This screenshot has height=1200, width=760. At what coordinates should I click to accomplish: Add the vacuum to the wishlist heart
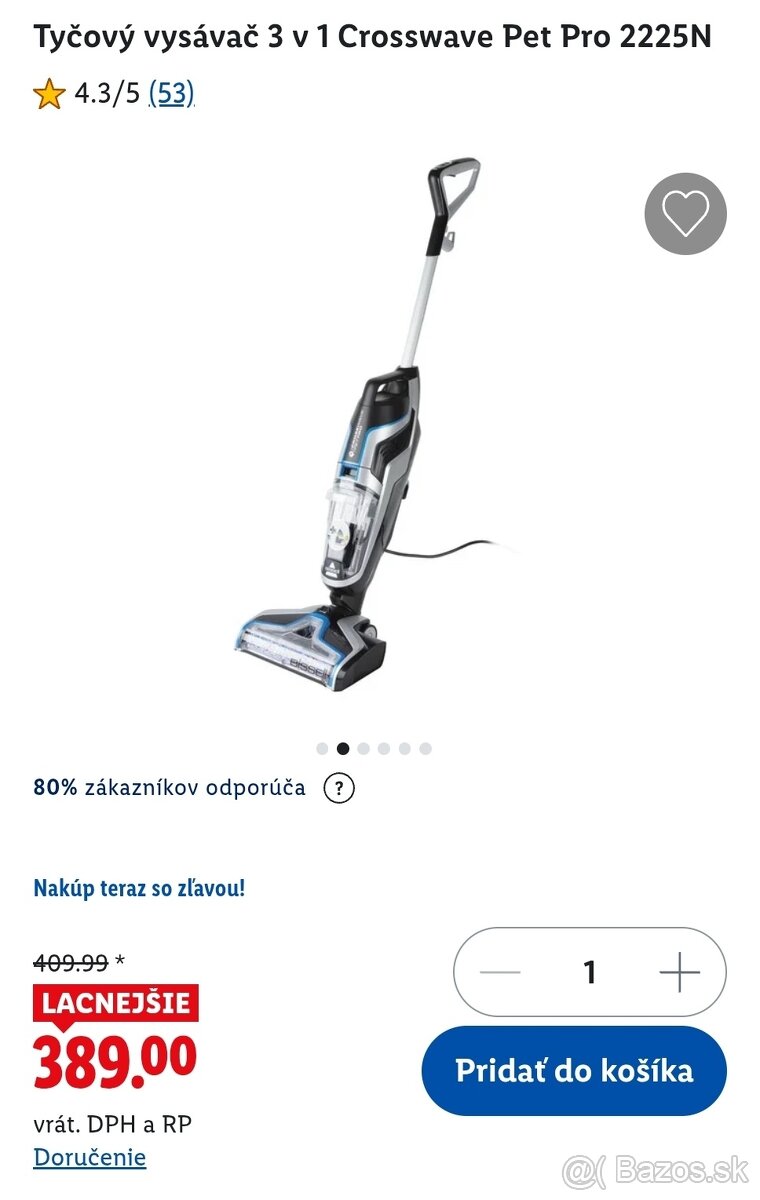tap(685, 213)
